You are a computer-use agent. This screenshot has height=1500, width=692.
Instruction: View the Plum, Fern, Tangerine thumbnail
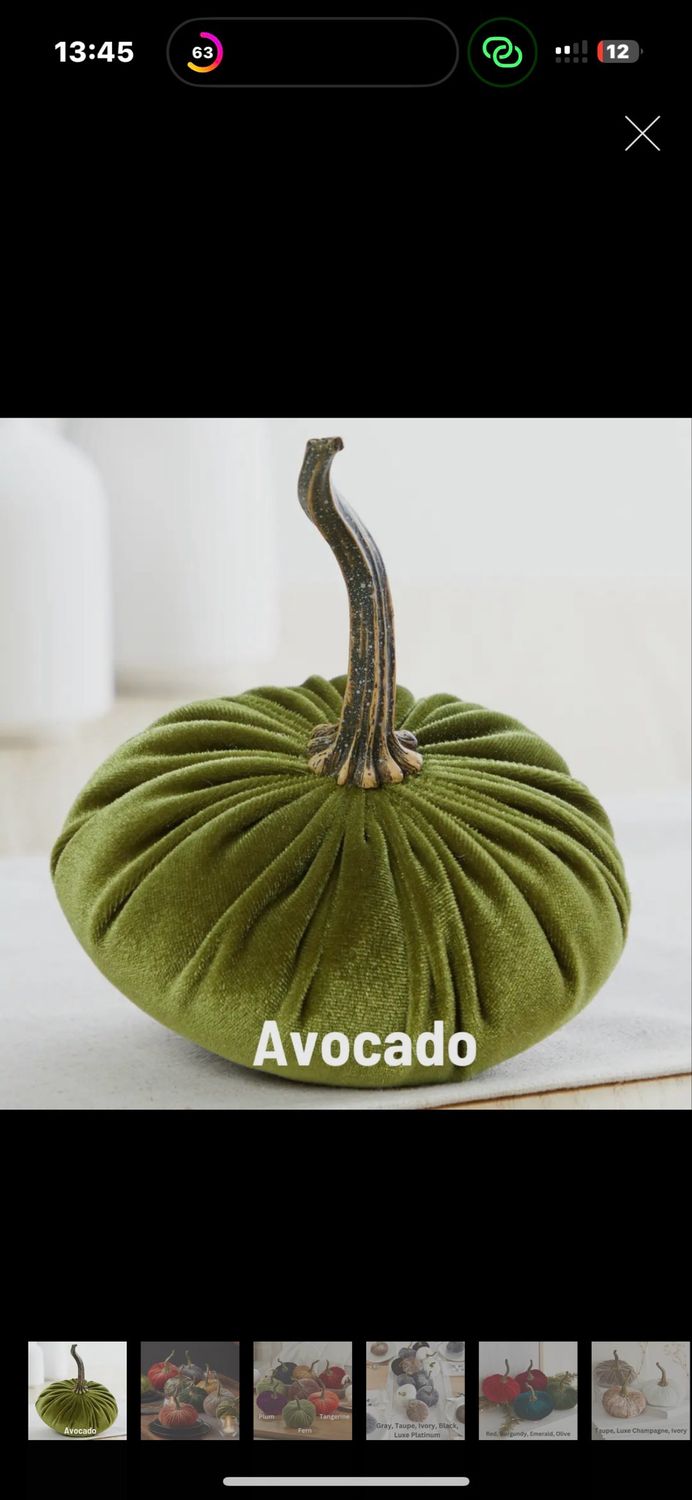(x=303, y=1390)
